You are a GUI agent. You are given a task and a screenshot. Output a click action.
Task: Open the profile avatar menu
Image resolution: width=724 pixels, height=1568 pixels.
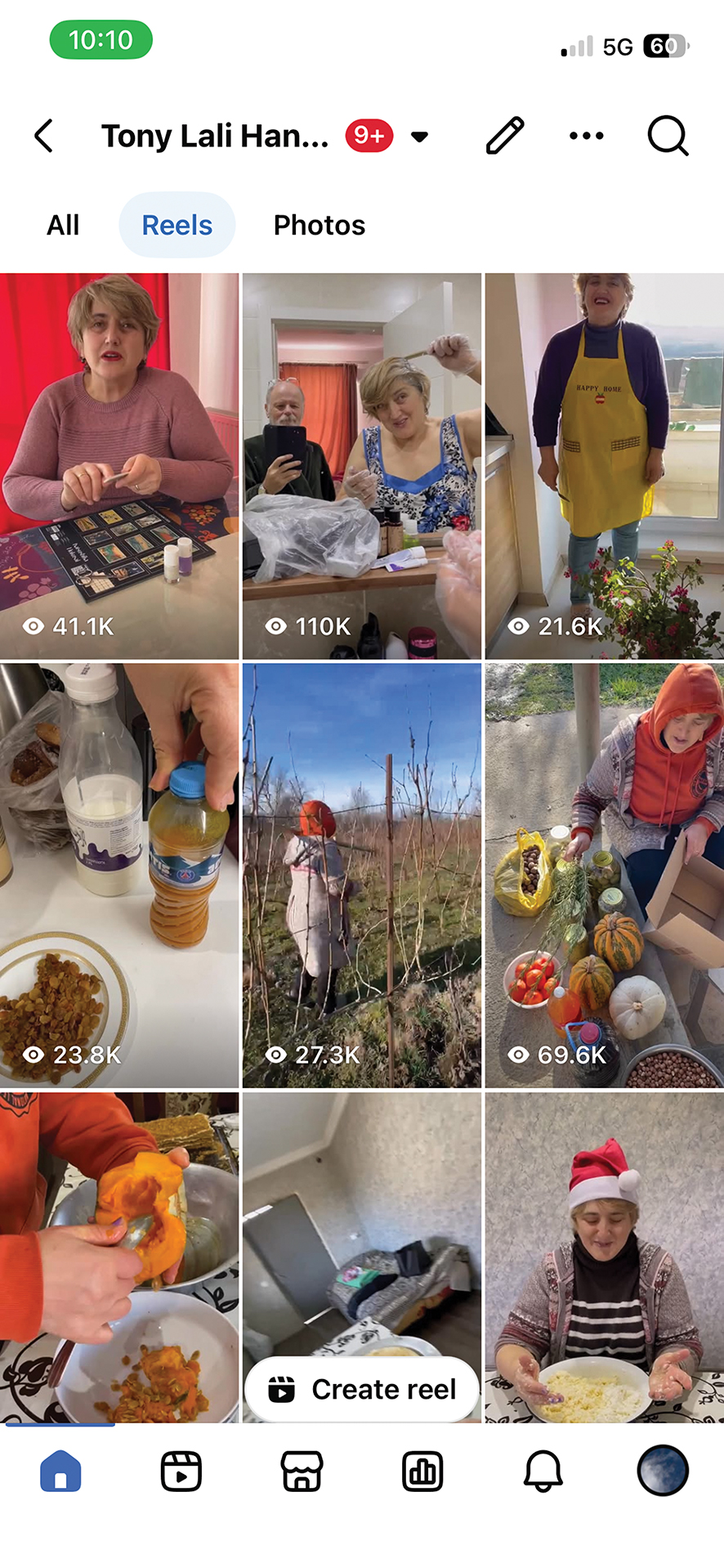point(663,1470)
